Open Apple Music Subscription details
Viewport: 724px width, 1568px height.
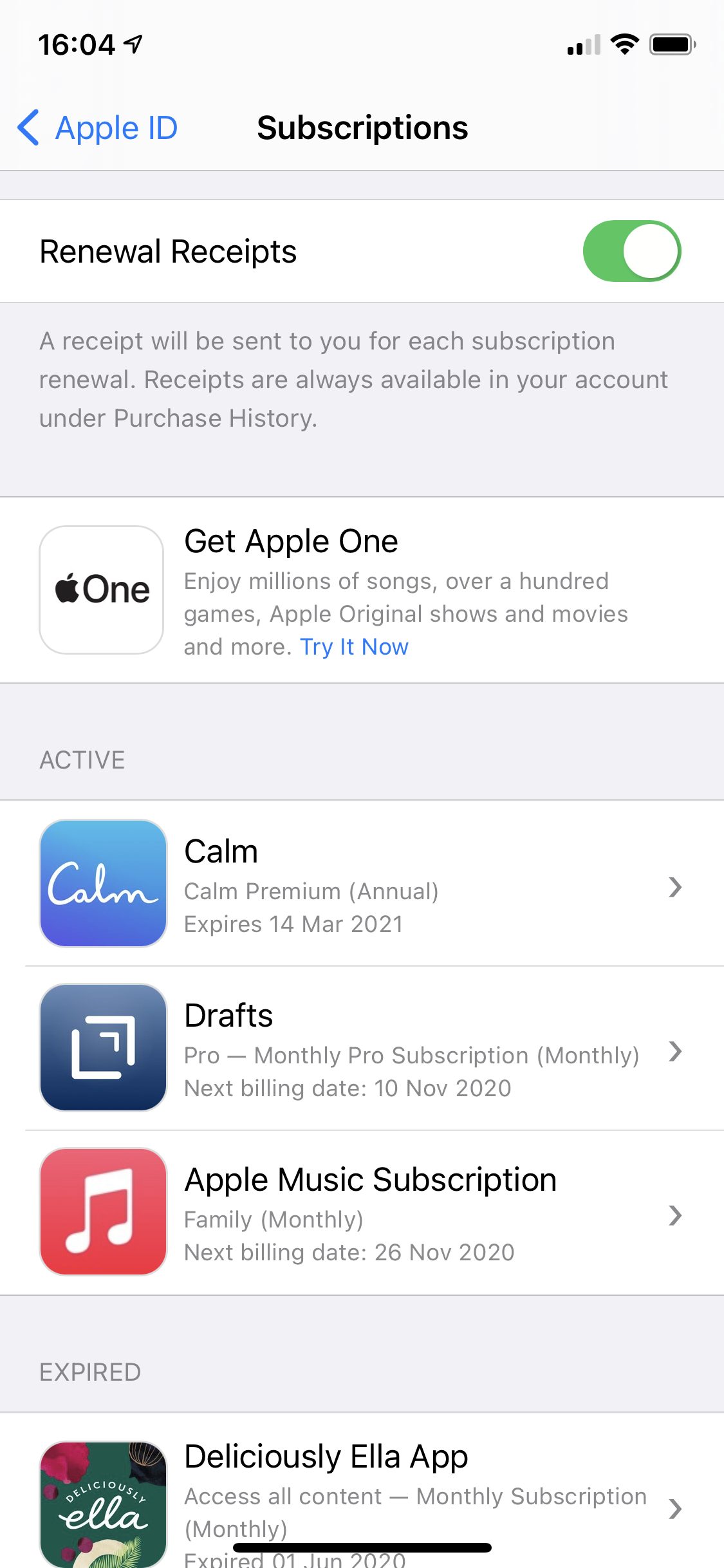tap(362, 1212)
